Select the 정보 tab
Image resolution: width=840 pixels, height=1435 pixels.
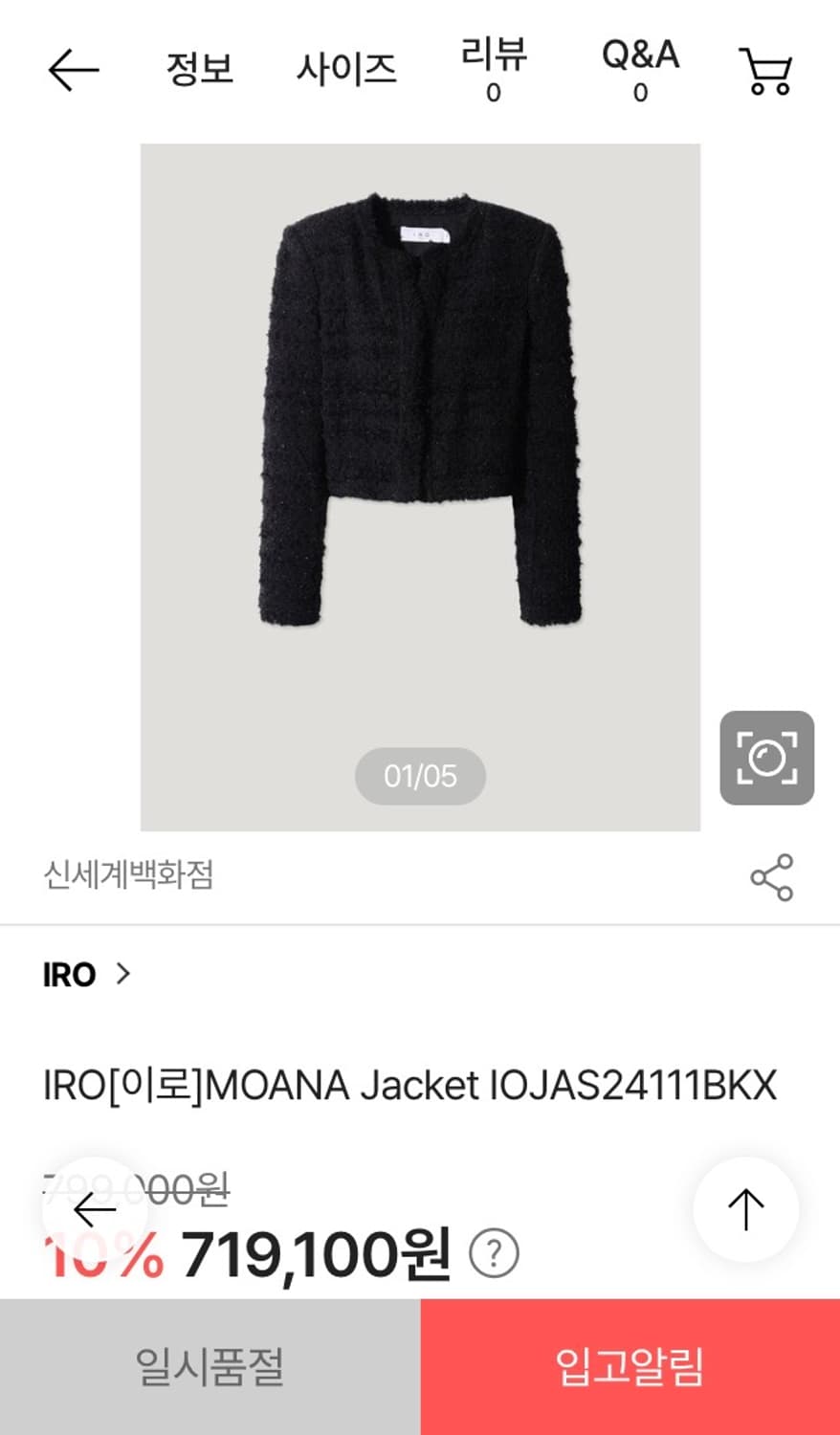pos(199,70)
